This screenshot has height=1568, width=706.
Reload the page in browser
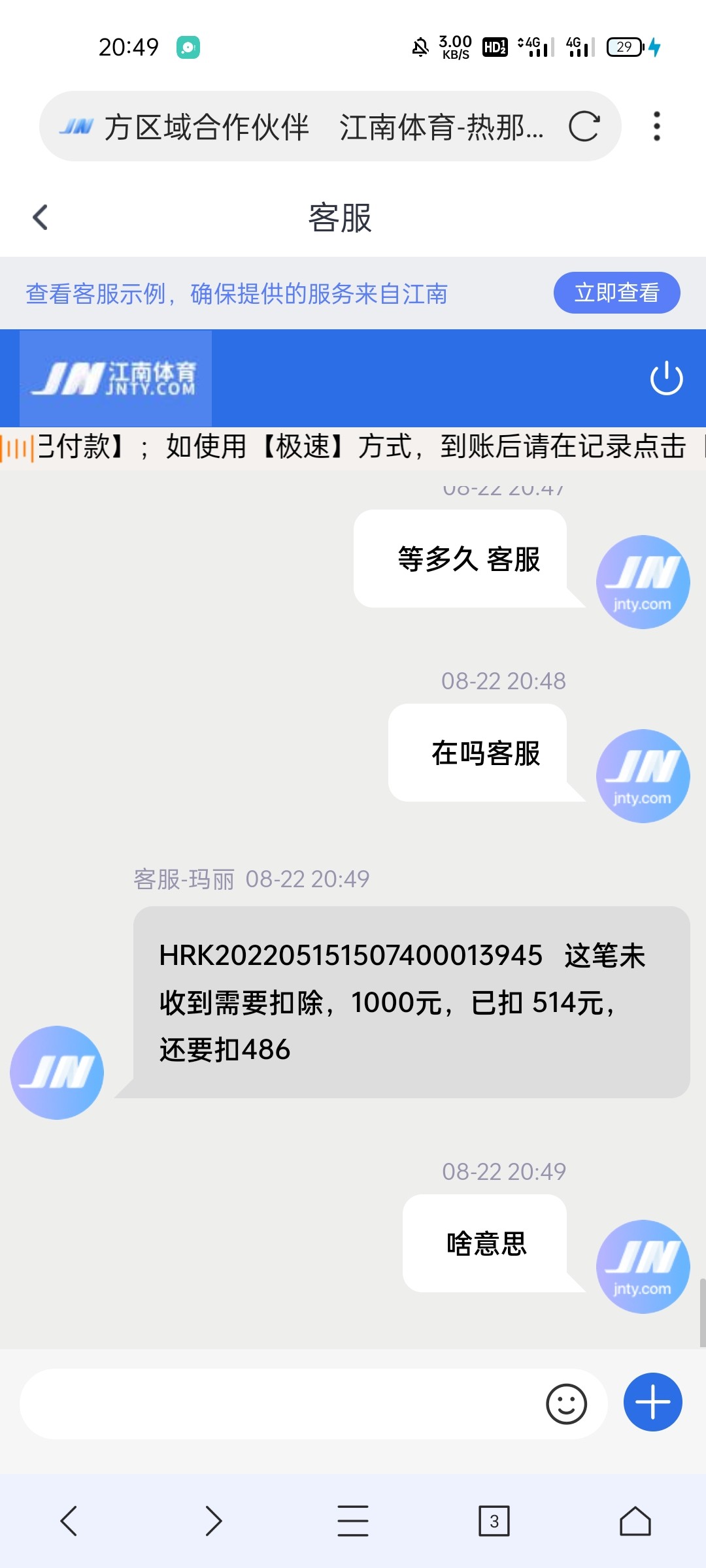[584, 127]
